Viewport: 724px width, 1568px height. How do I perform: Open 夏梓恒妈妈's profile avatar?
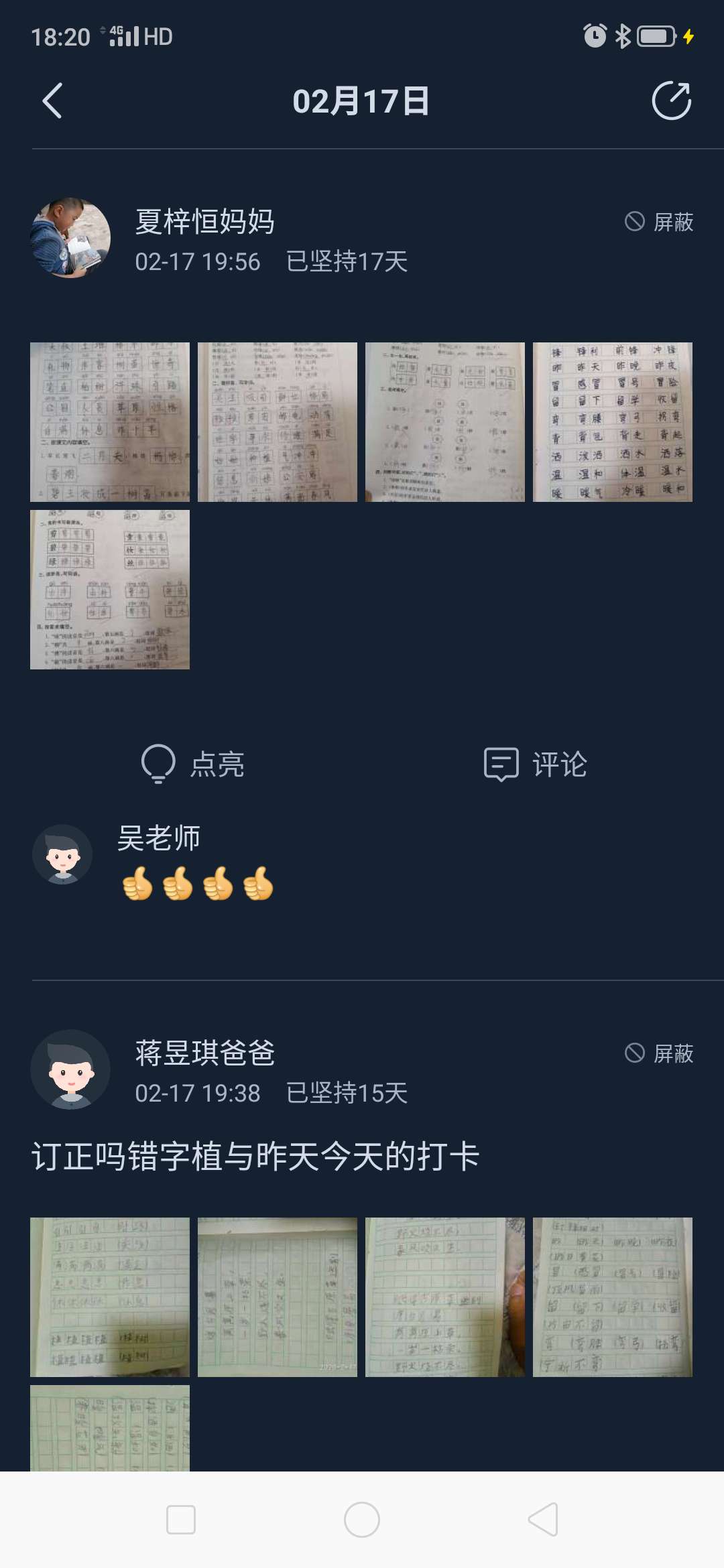coord(70,238)
